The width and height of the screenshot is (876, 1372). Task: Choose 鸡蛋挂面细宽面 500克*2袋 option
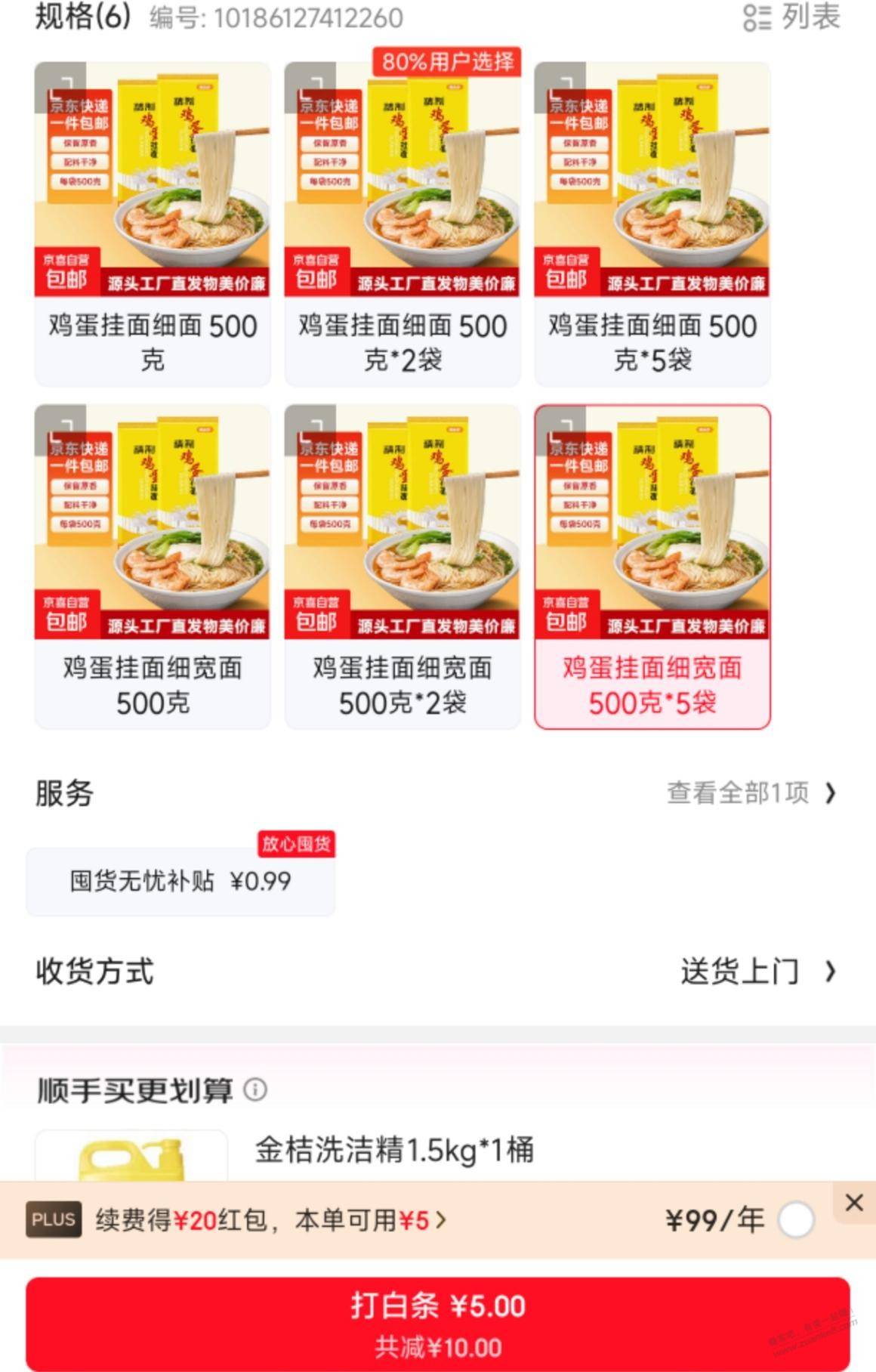click(403, 567)
